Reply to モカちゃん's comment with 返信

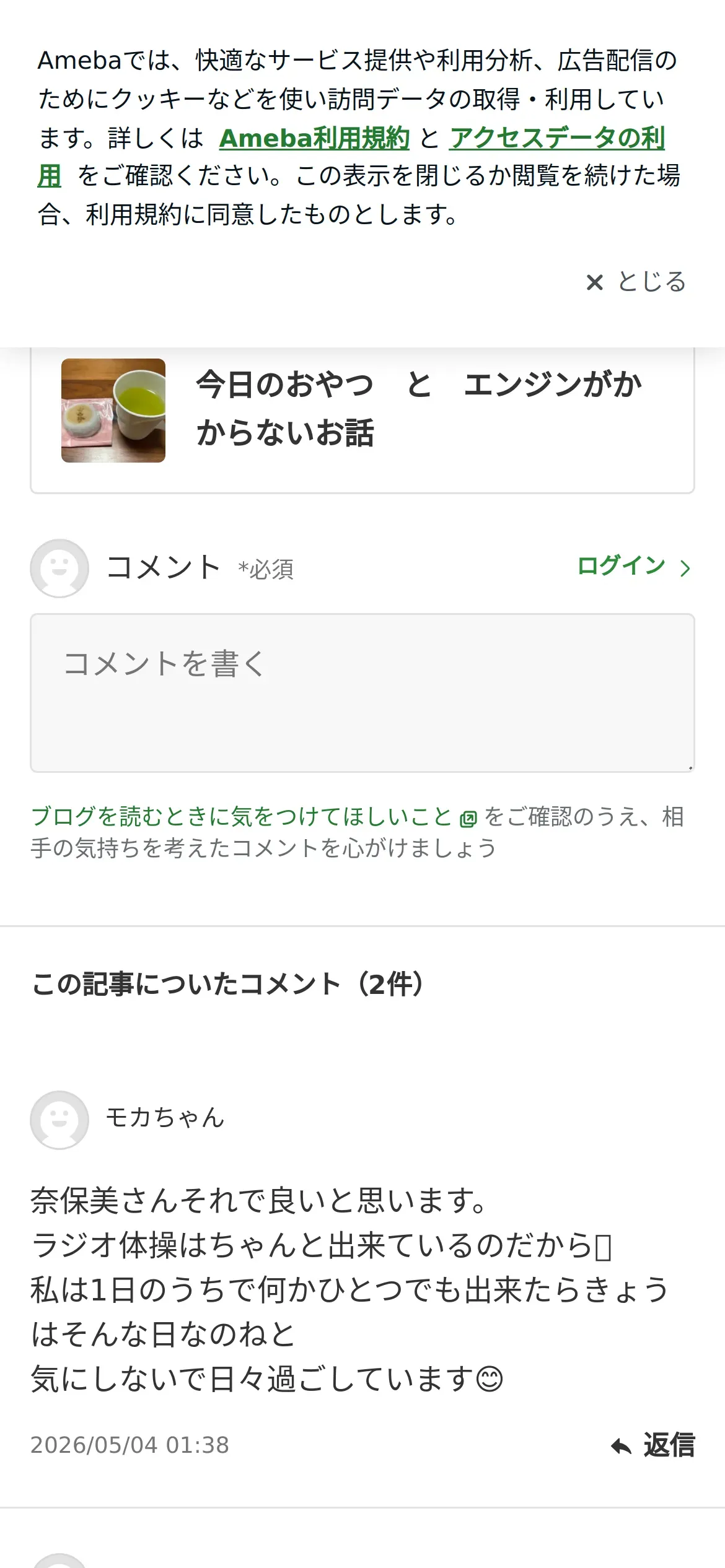(x=652, y=1445)
